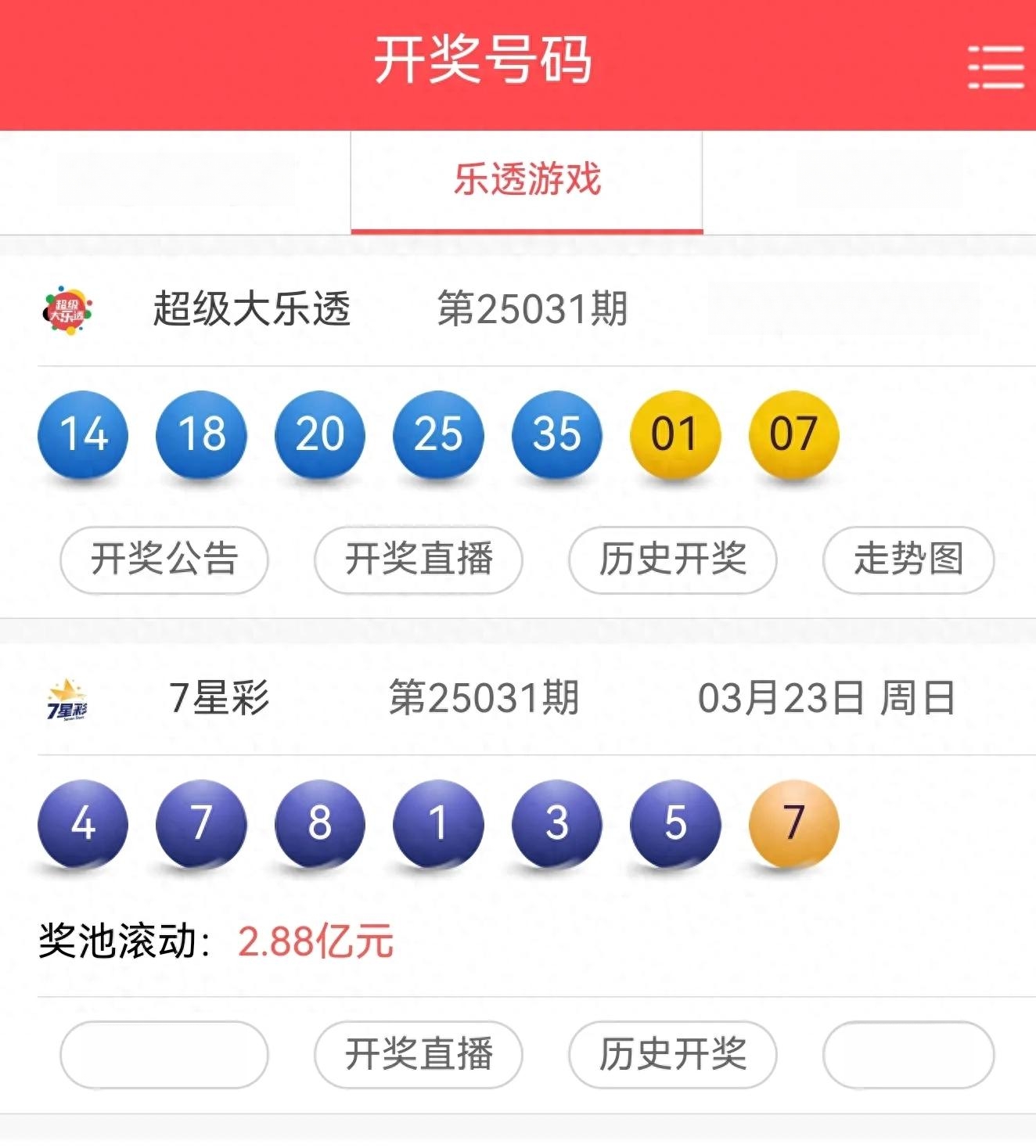
Task: Watch 开奖直播 for 7星彩
Action: click(419, 1054)
